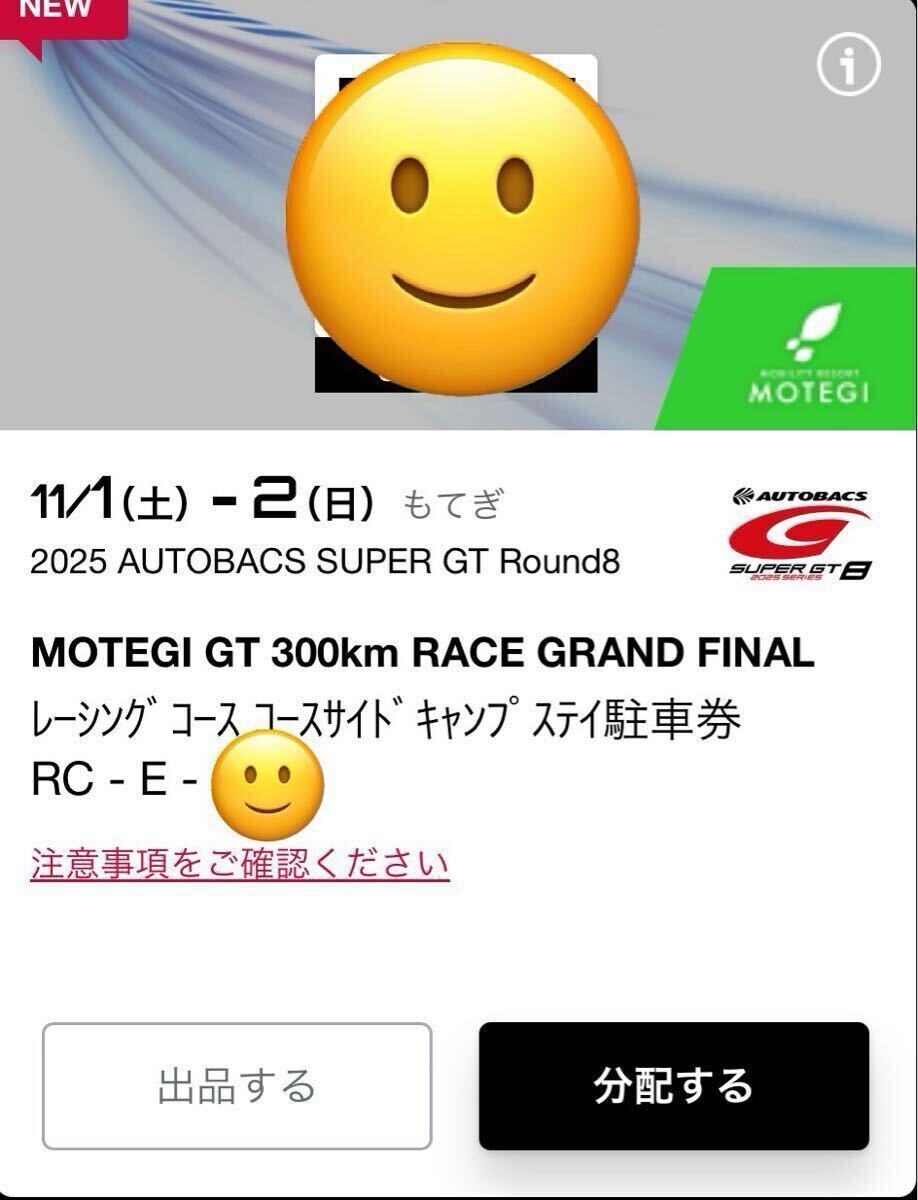Image resolution: width=918 pixels, height=1200 pixels.
Task: Tap the 出品する button
Action: (237, 1086)
